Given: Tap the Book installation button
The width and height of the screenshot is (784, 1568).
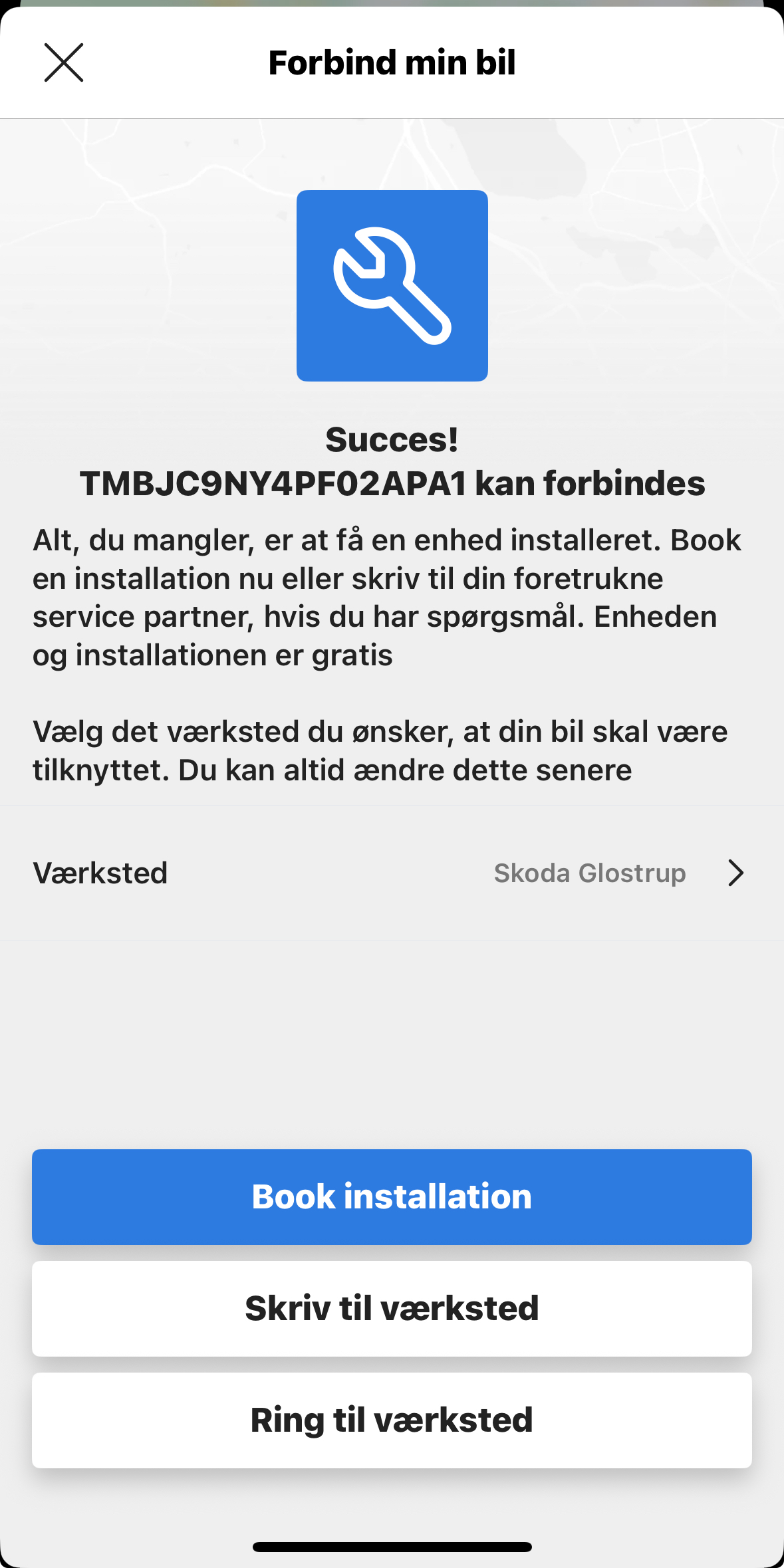Looking at the screenshot, I should point(392,1196).
